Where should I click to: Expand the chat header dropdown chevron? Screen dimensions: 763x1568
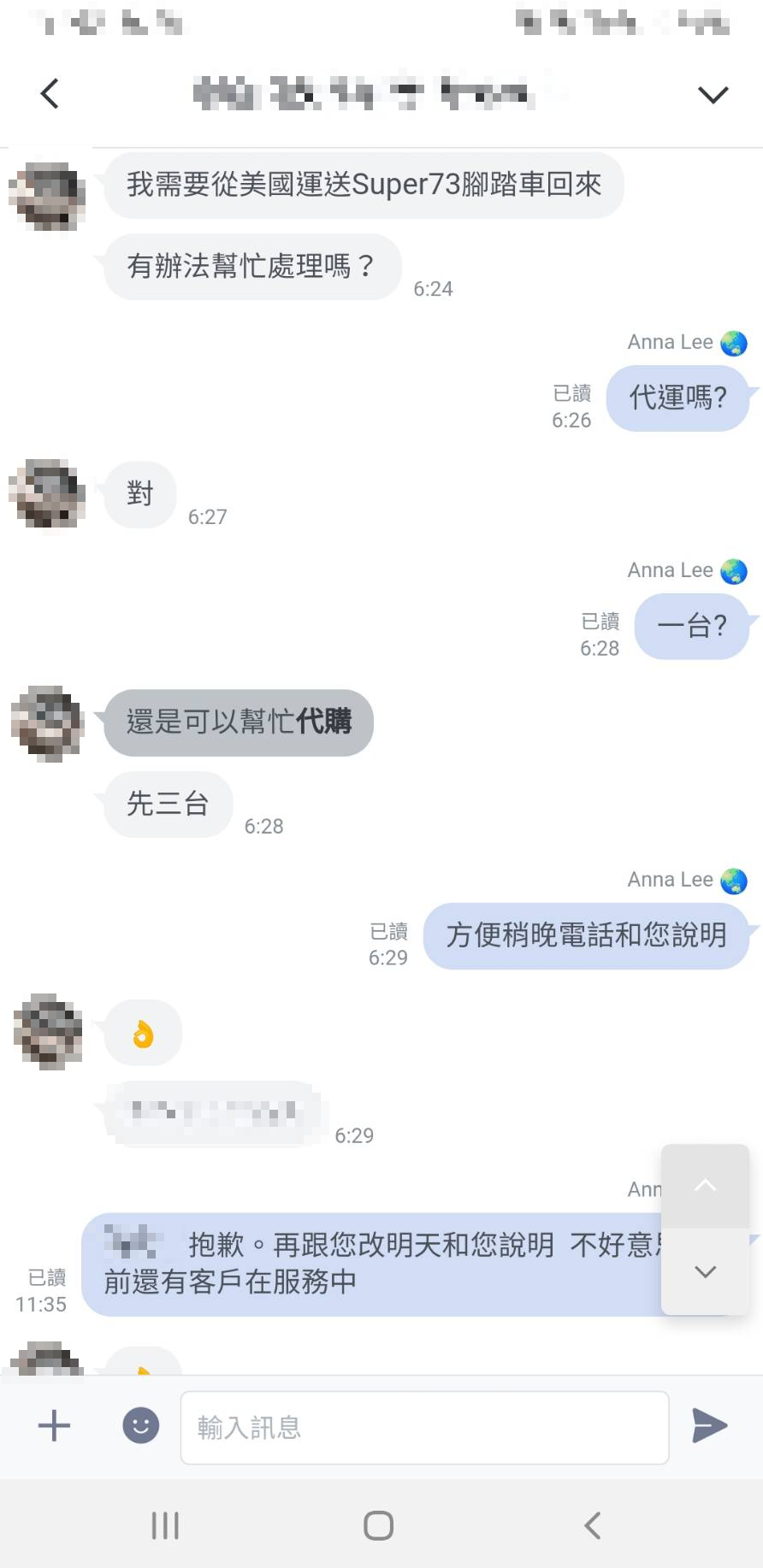713,94
